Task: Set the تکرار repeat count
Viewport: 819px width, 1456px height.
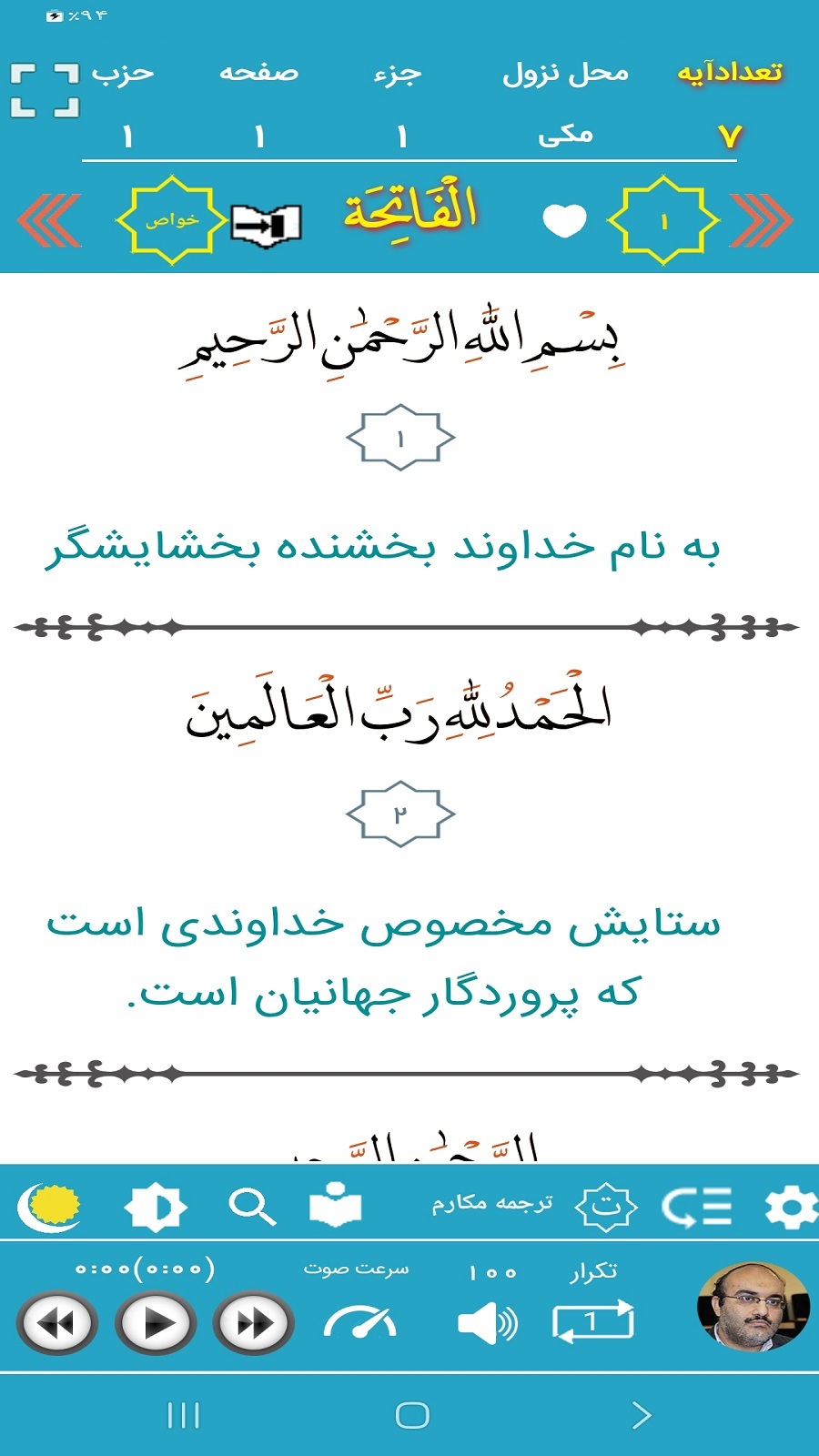Action: [x=593, y=1319]
